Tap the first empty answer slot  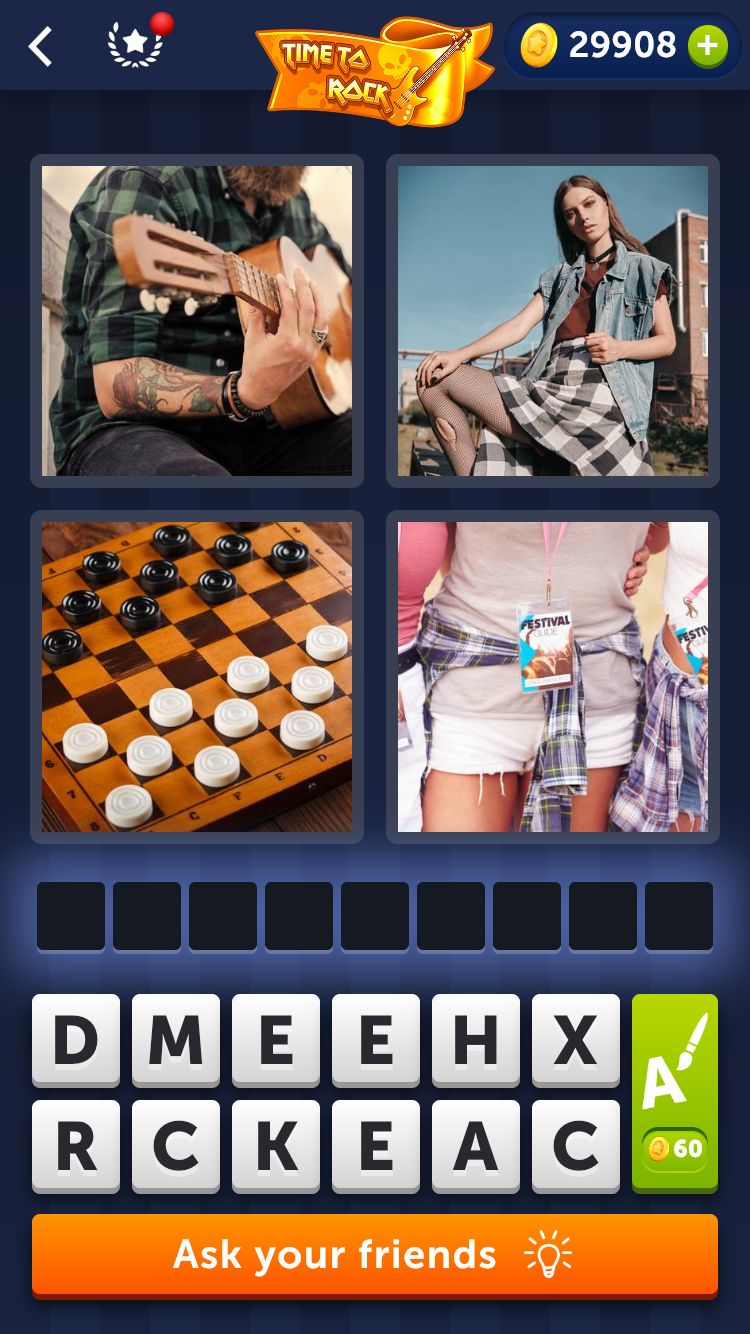71,916
